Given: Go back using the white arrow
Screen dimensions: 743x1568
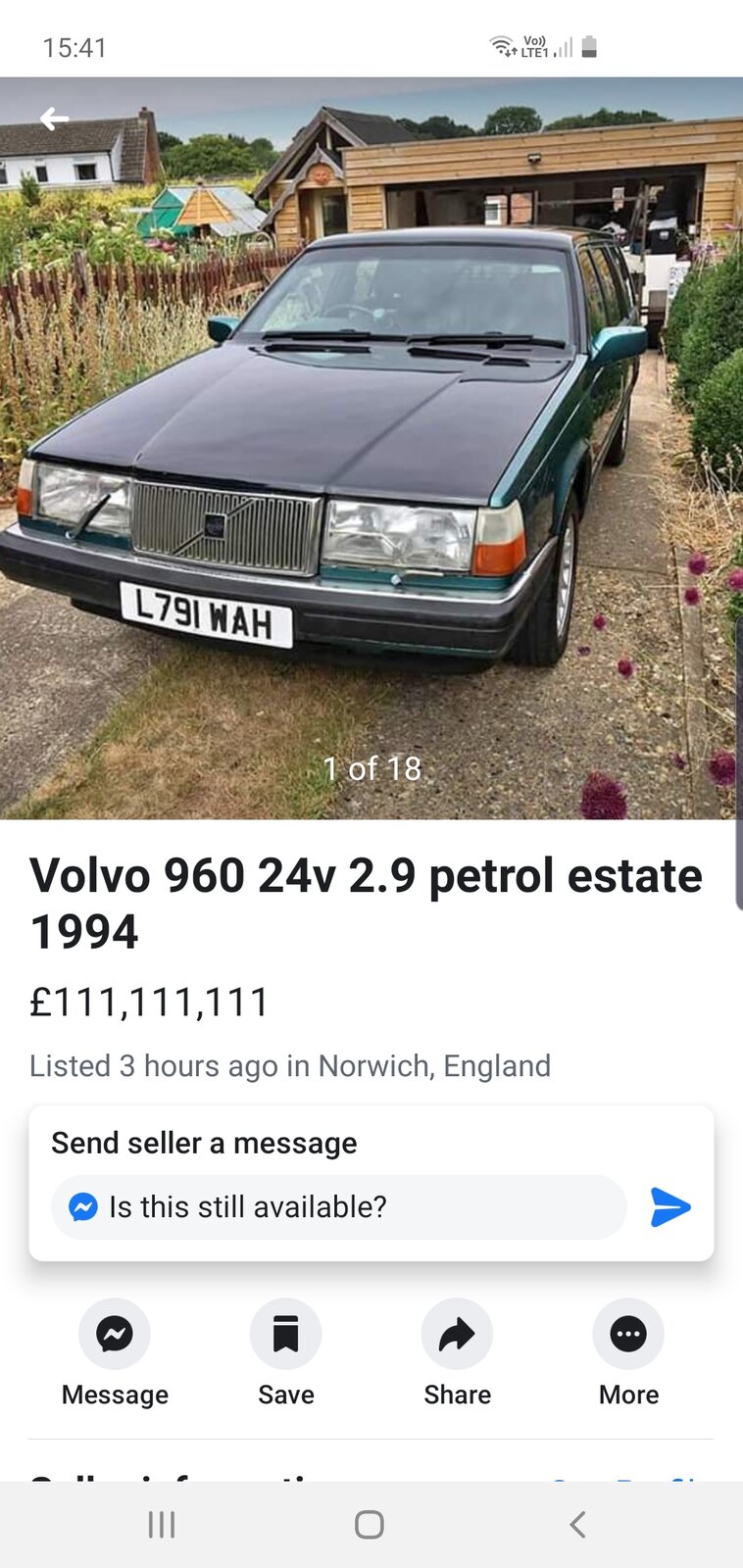Looking at the screenshot, I should tap(54, 120).
